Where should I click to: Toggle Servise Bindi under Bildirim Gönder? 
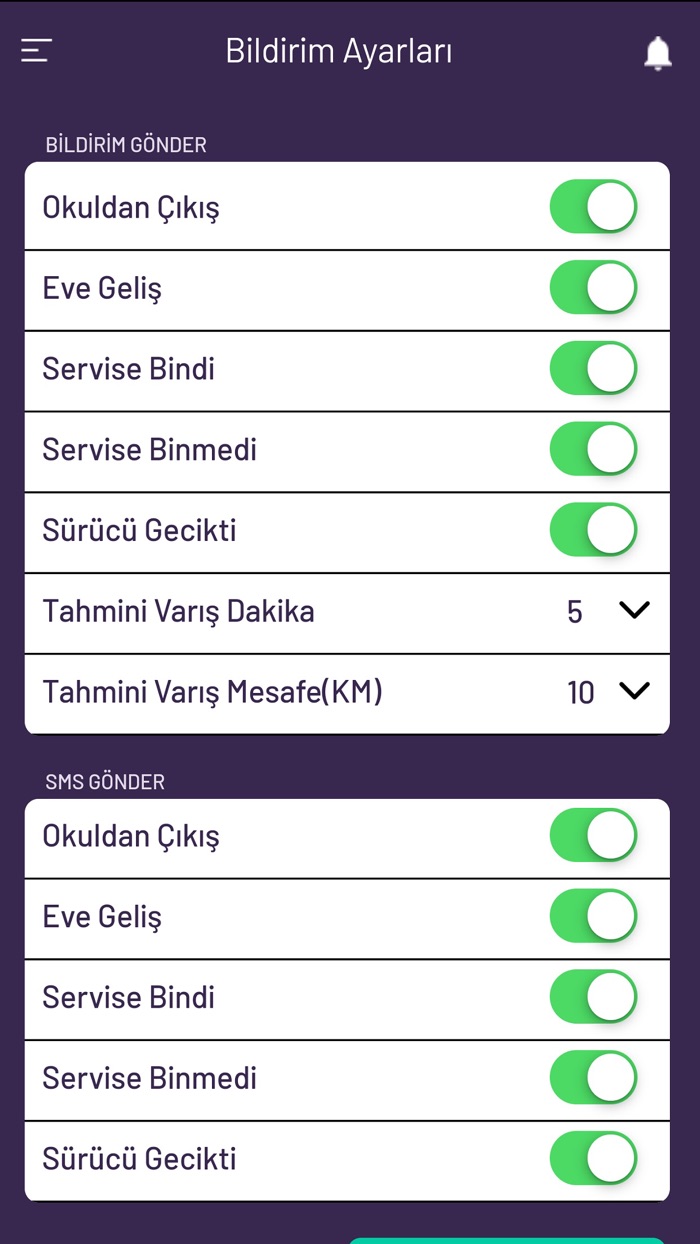coord(593,368)
